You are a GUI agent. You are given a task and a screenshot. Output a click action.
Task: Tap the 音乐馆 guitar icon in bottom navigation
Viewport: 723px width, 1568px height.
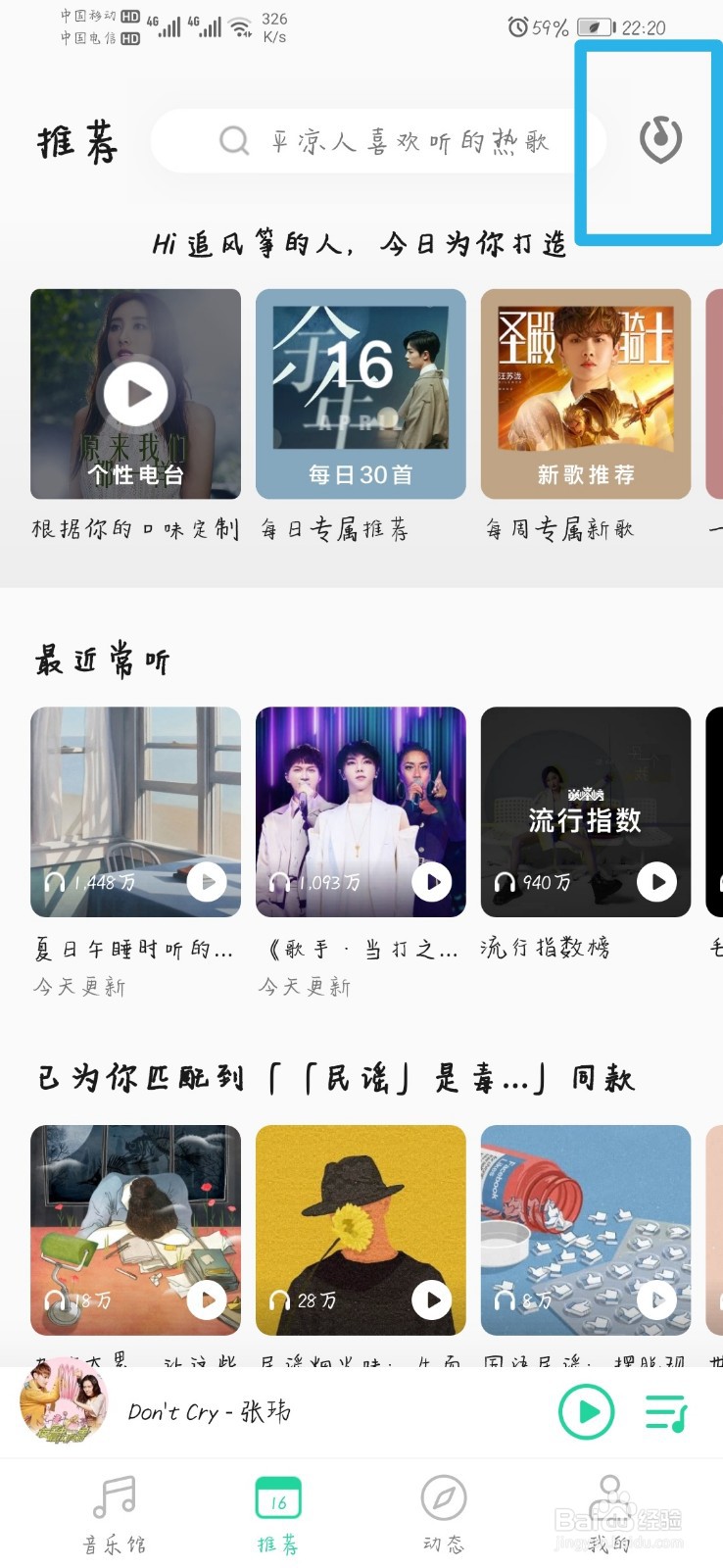pos(113,1499)
